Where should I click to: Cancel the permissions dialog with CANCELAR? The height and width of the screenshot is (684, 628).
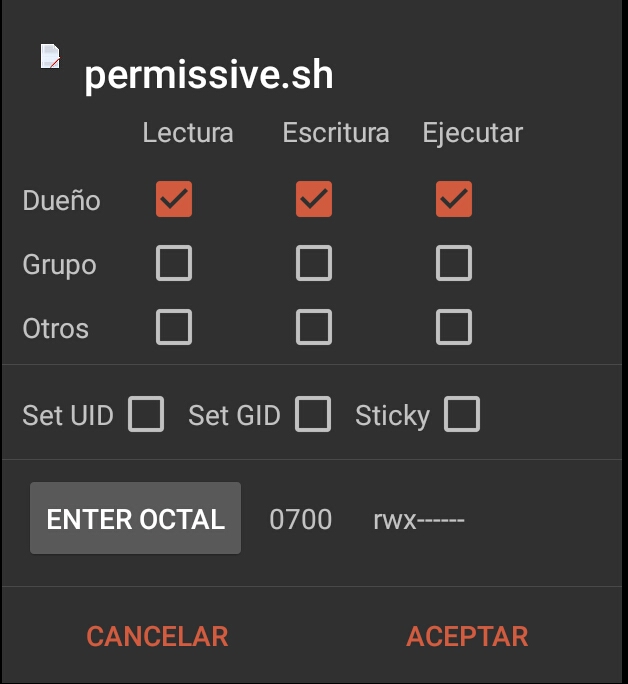tap(157, 636)
